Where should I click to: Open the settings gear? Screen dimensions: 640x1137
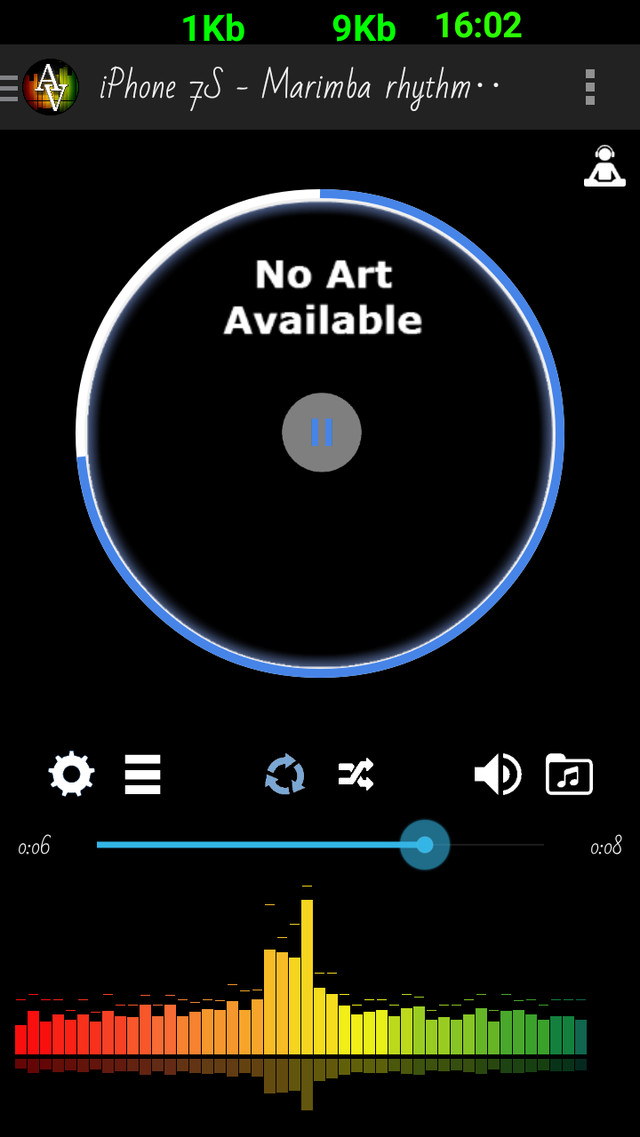pyautogui.click(x=72, y=774)
